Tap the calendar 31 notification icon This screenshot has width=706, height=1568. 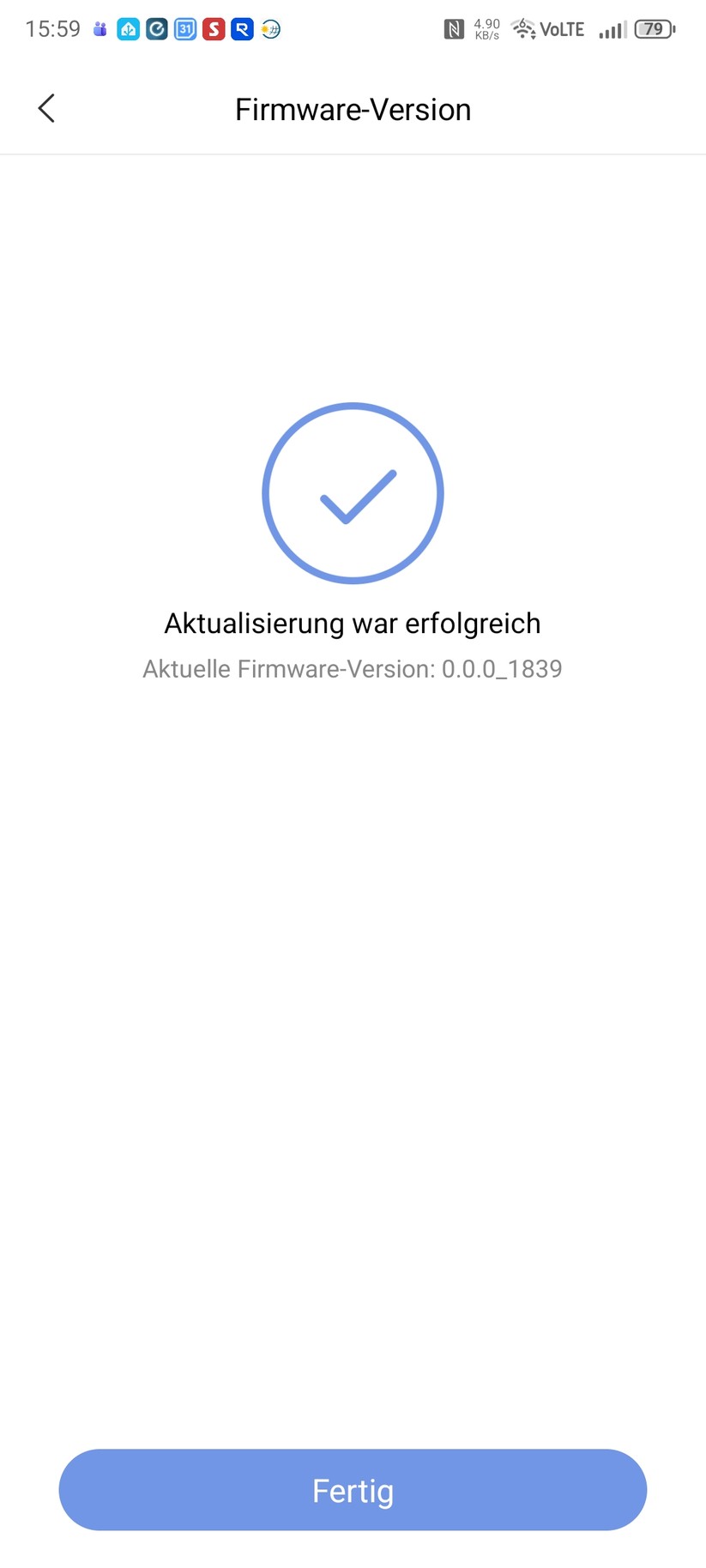pos(183,28)
